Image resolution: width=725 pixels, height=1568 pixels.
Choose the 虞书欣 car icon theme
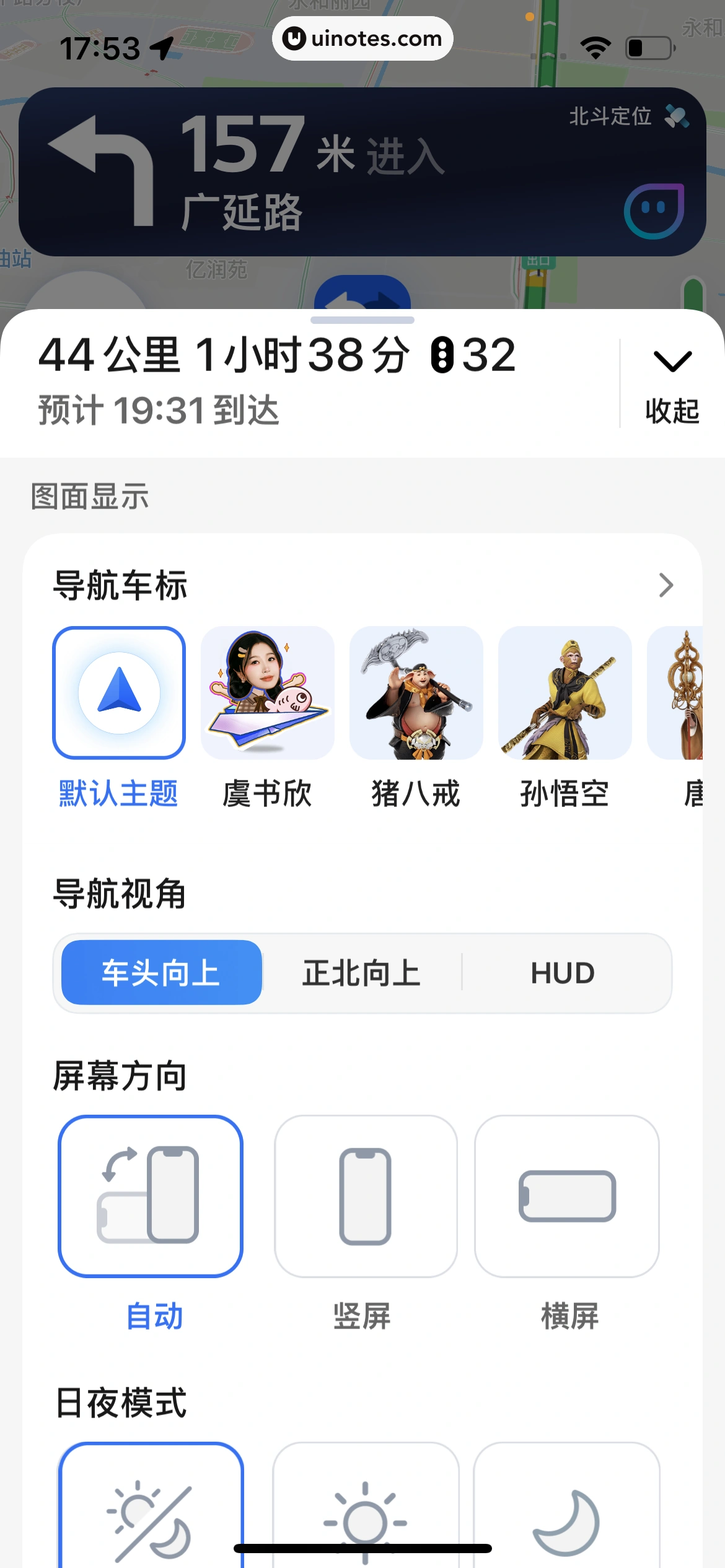[268, 693]
